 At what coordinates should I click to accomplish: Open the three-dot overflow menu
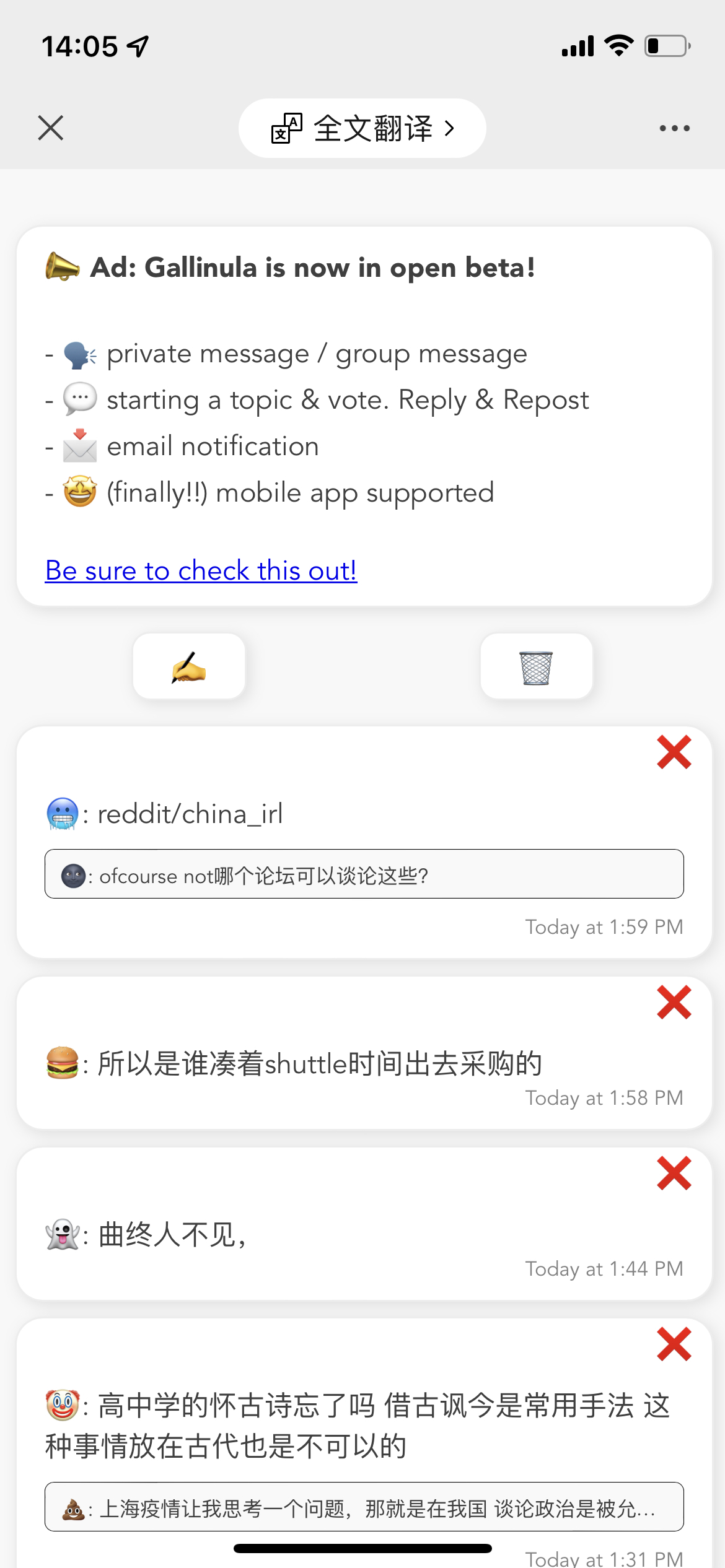[674, 128]
